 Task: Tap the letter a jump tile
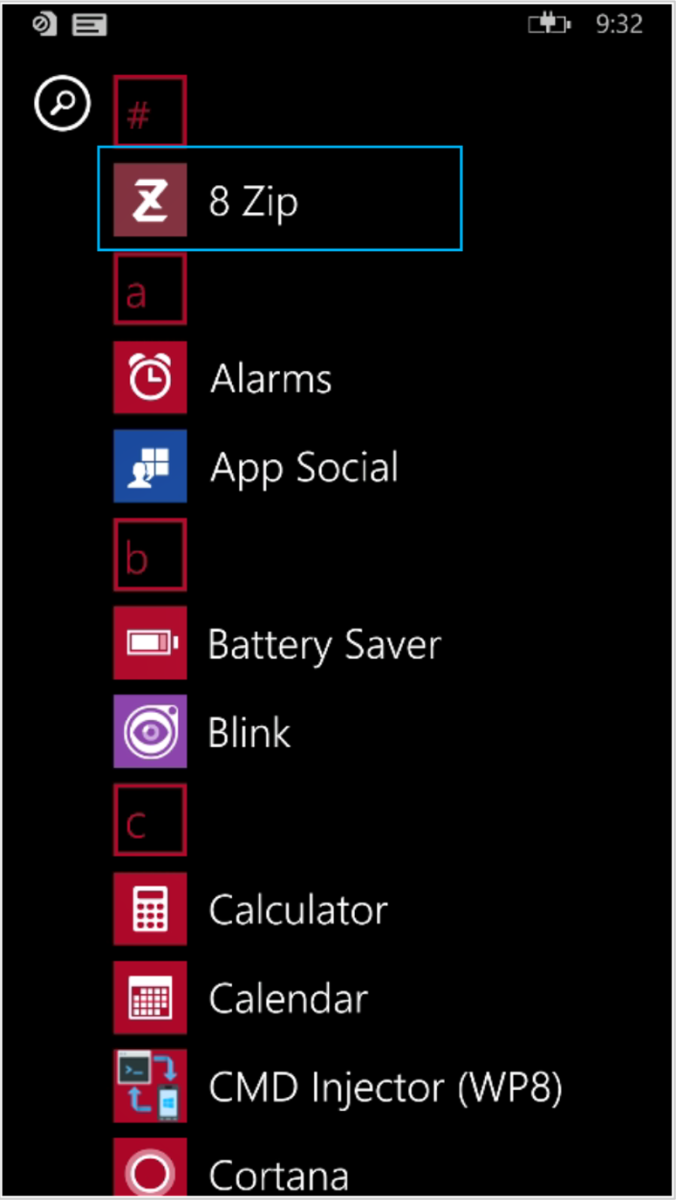[x=150, y=289]
